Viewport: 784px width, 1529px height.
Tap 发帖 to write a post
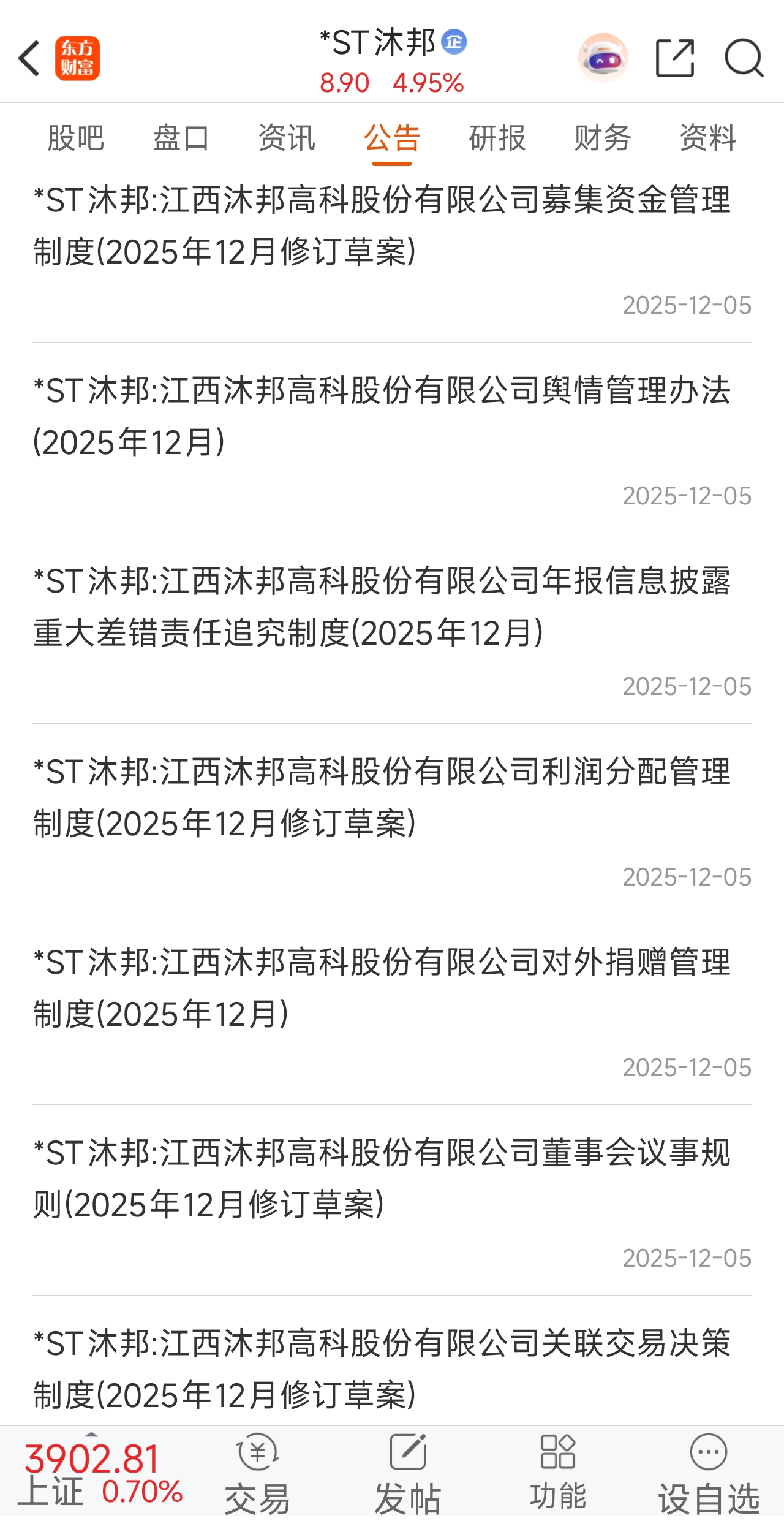pos(408,1474)
